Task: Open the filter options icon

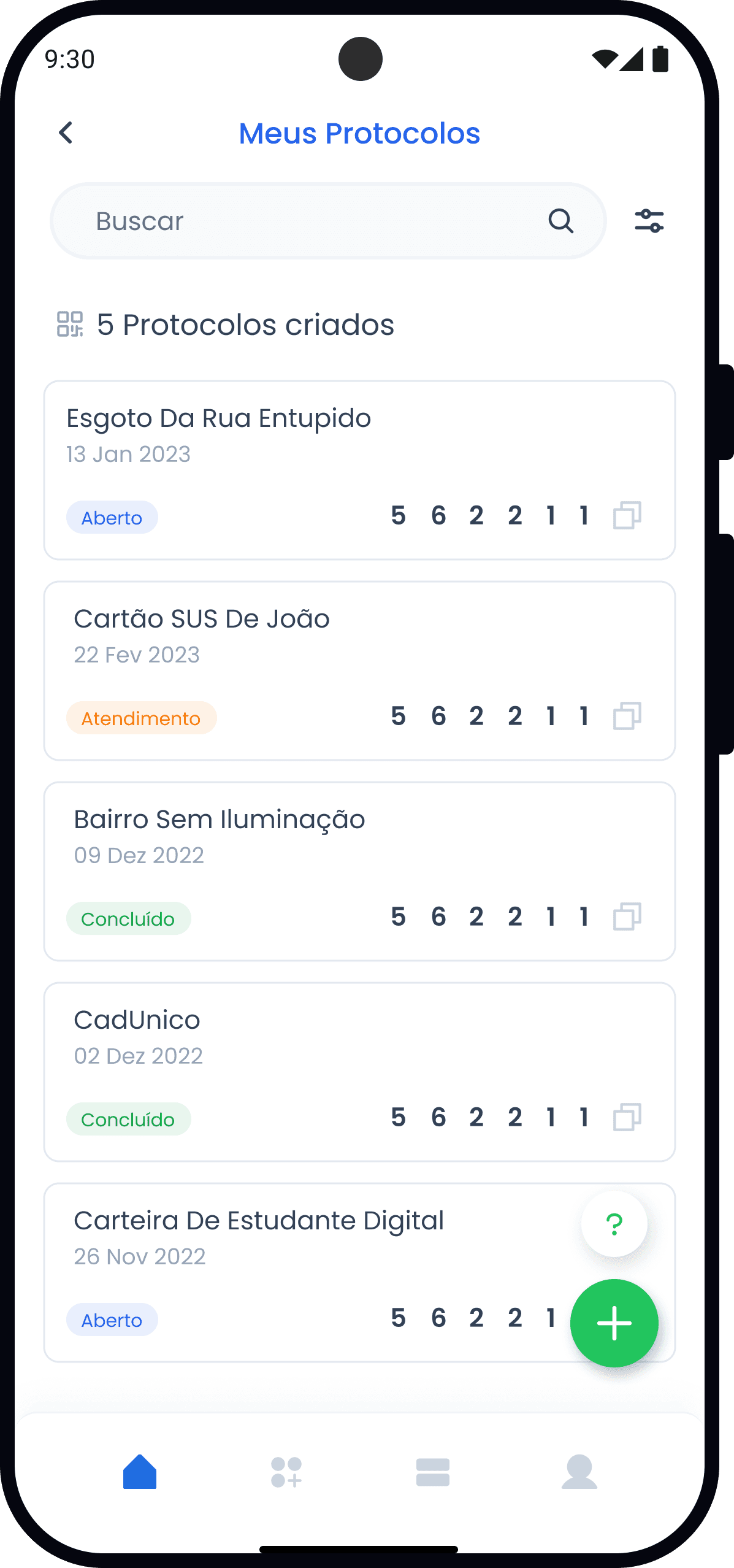Action: [x=649, y=221]
